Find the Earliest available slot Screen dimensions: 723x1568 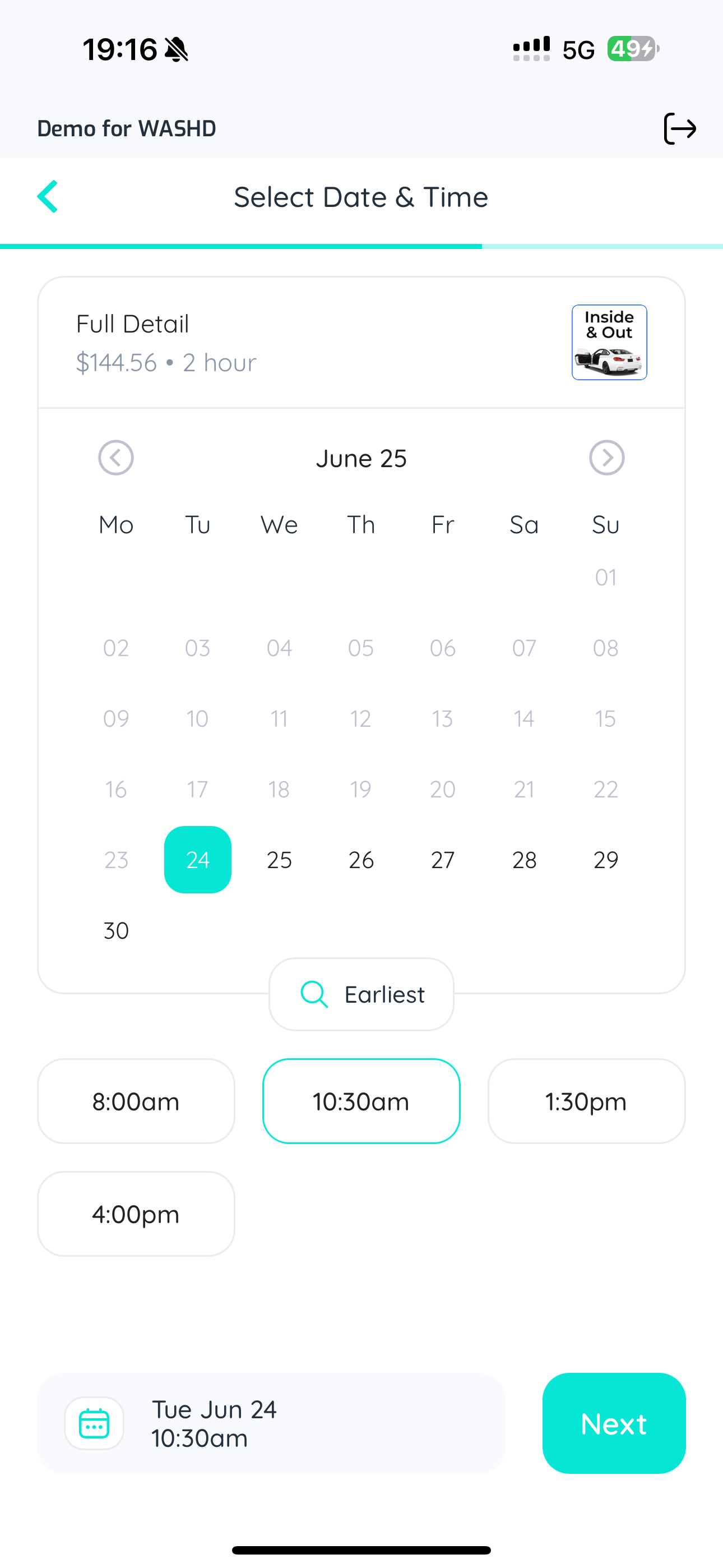point(361,995)
